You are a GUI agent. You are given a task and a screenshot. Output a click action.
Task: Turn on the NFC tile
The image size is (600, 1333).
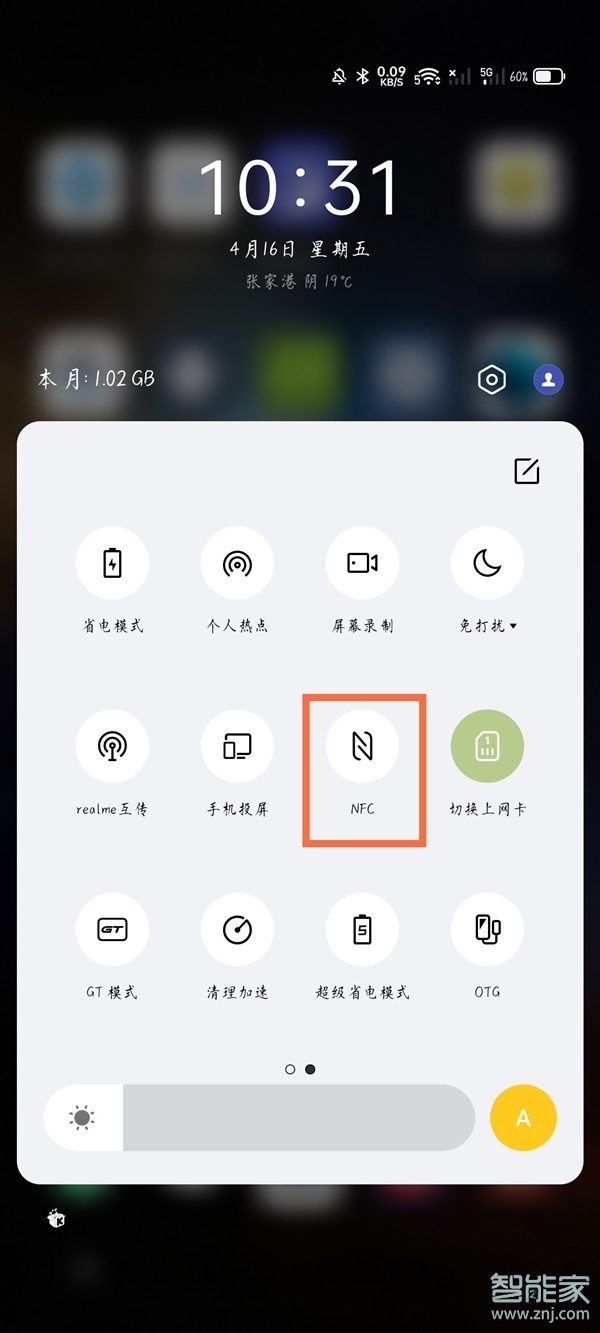coord(363,746)
